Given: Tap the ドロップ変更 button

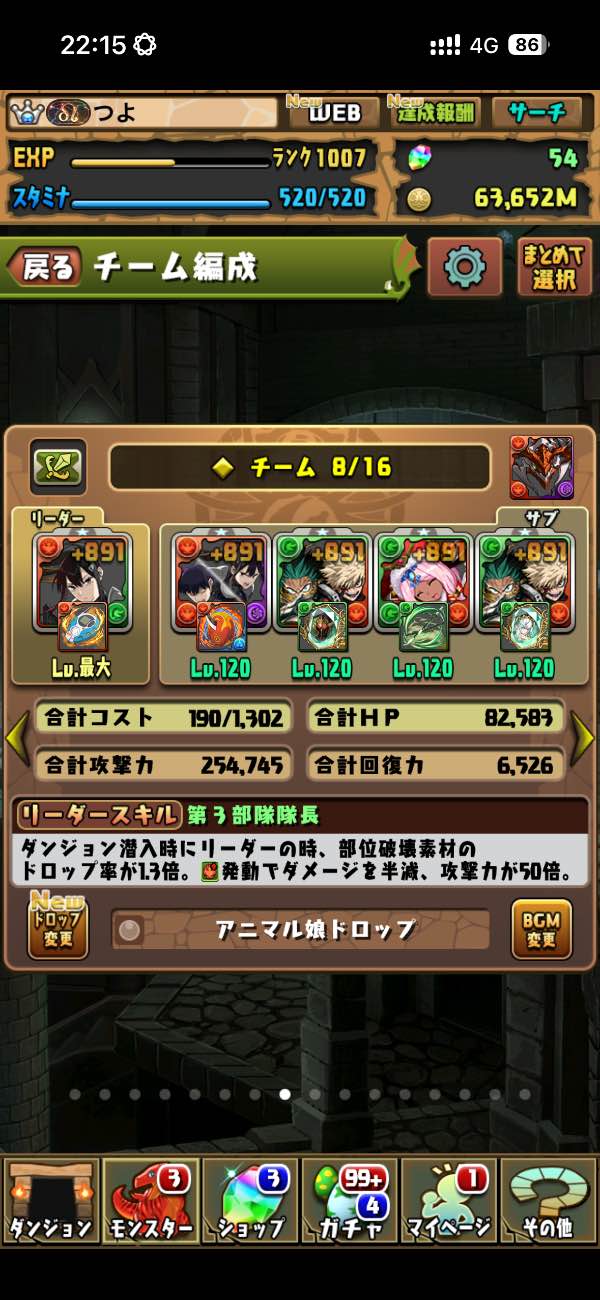Looking at the screenshot, I should point(58,928).
